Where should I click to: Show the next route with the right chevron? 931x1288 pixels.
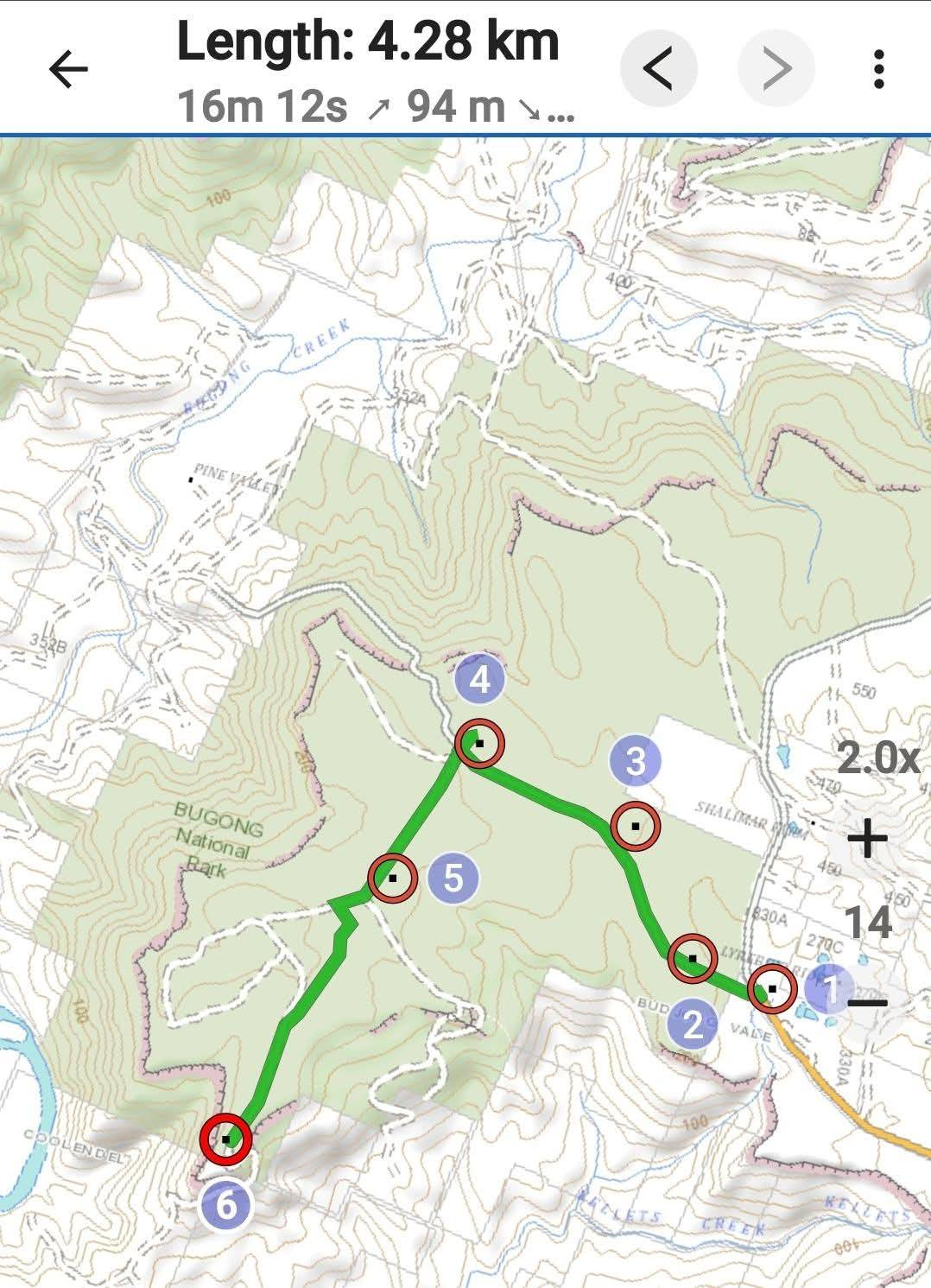776,68
